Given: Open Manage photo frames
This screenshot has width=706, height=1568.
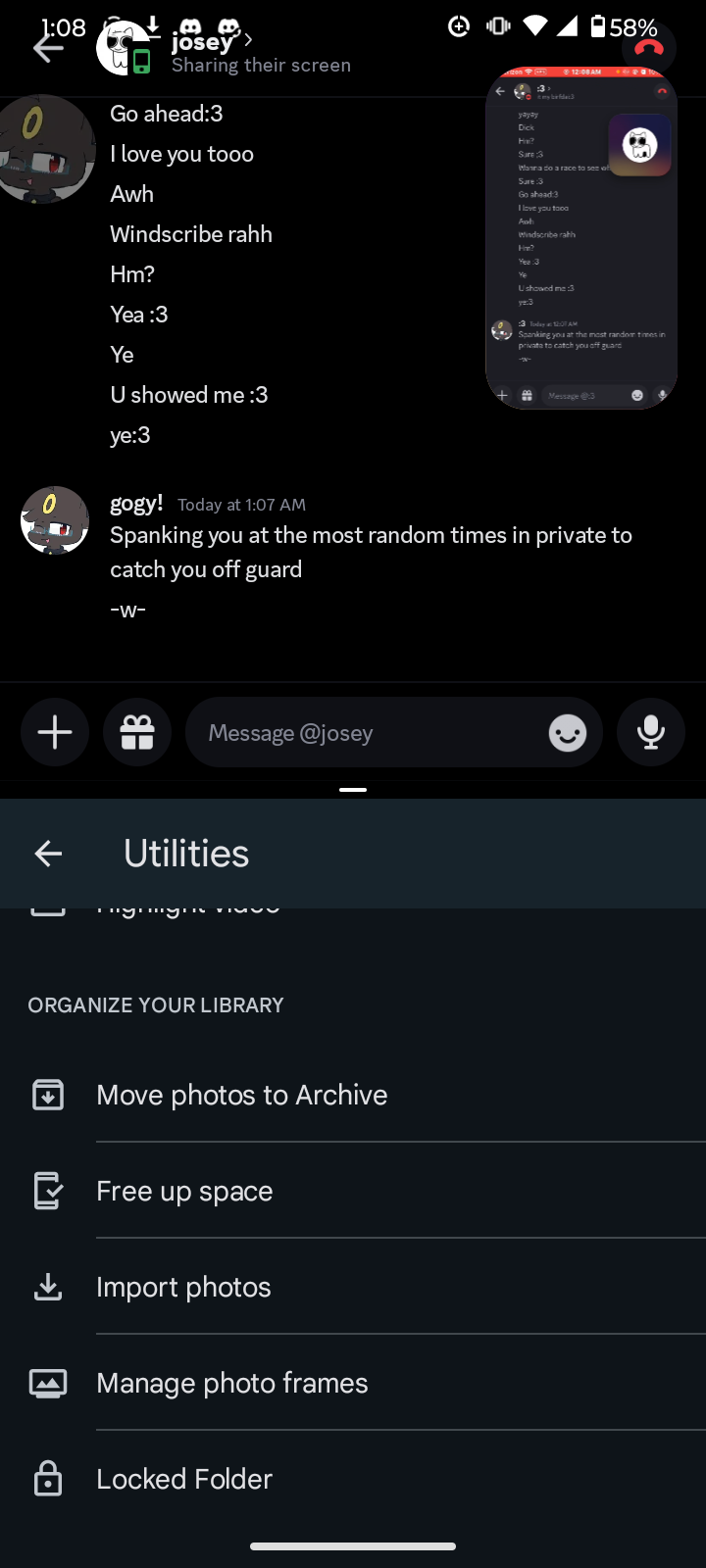Looking at the screenshot, I should coord(231,1383).
